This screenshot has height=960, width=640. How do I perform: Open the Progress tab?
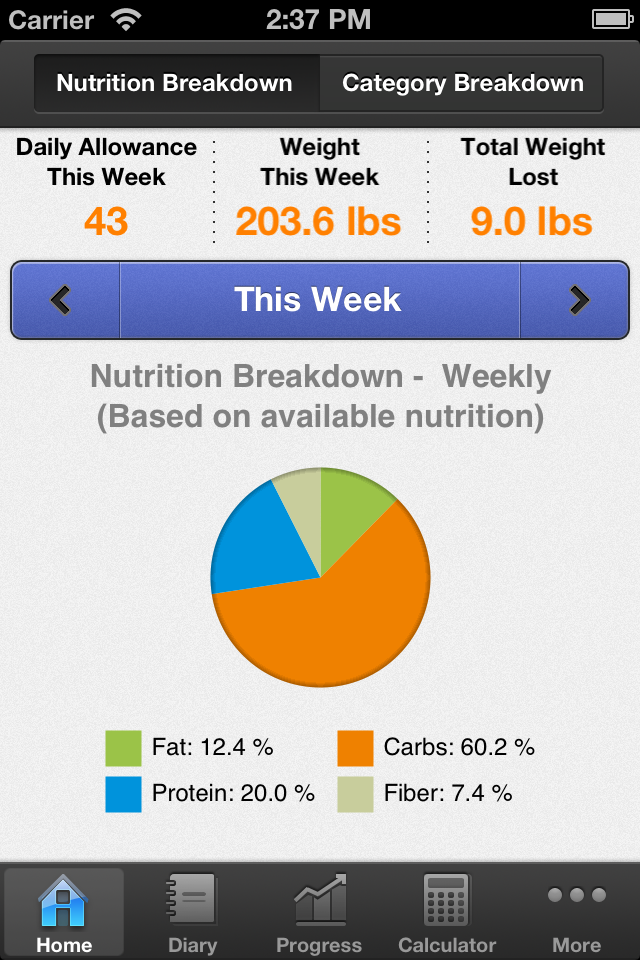pyautogui.click(x=319, y=912)
